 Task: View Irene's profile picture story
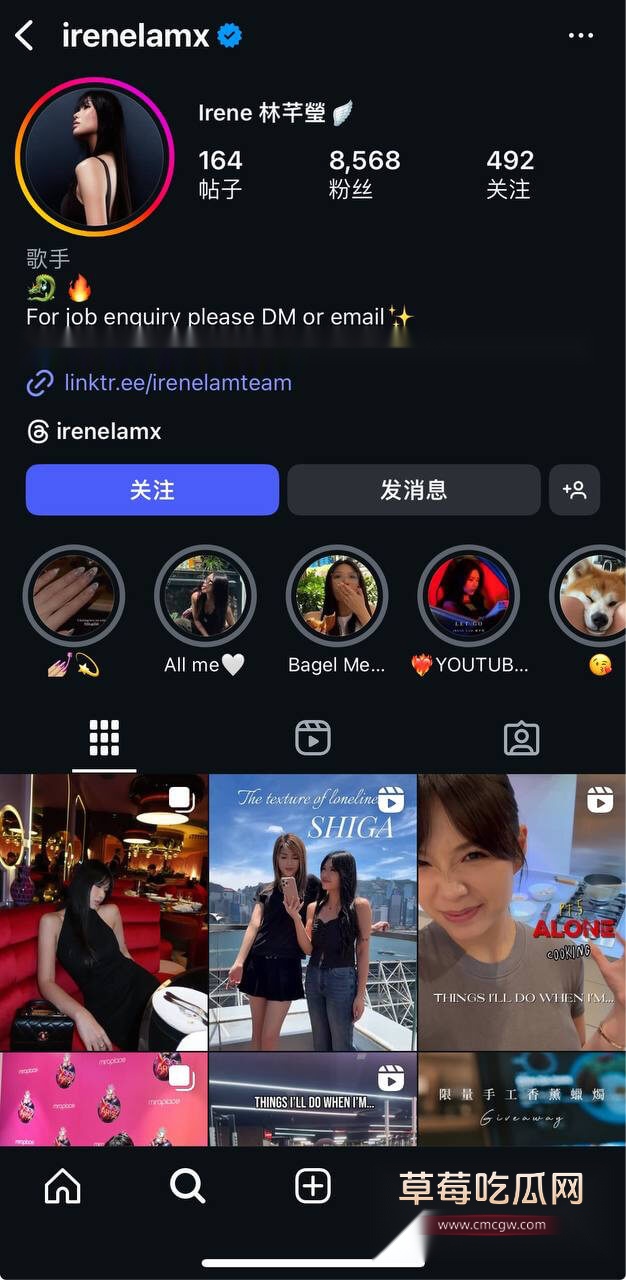tap(95, 156)
